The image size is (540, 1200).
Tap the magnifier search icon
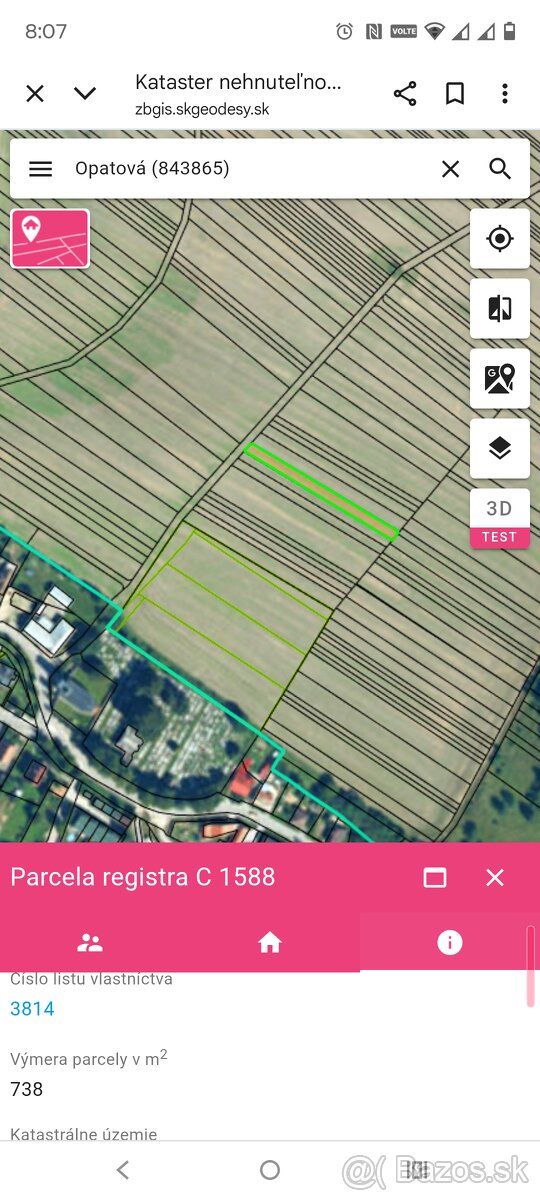point(500,169)
